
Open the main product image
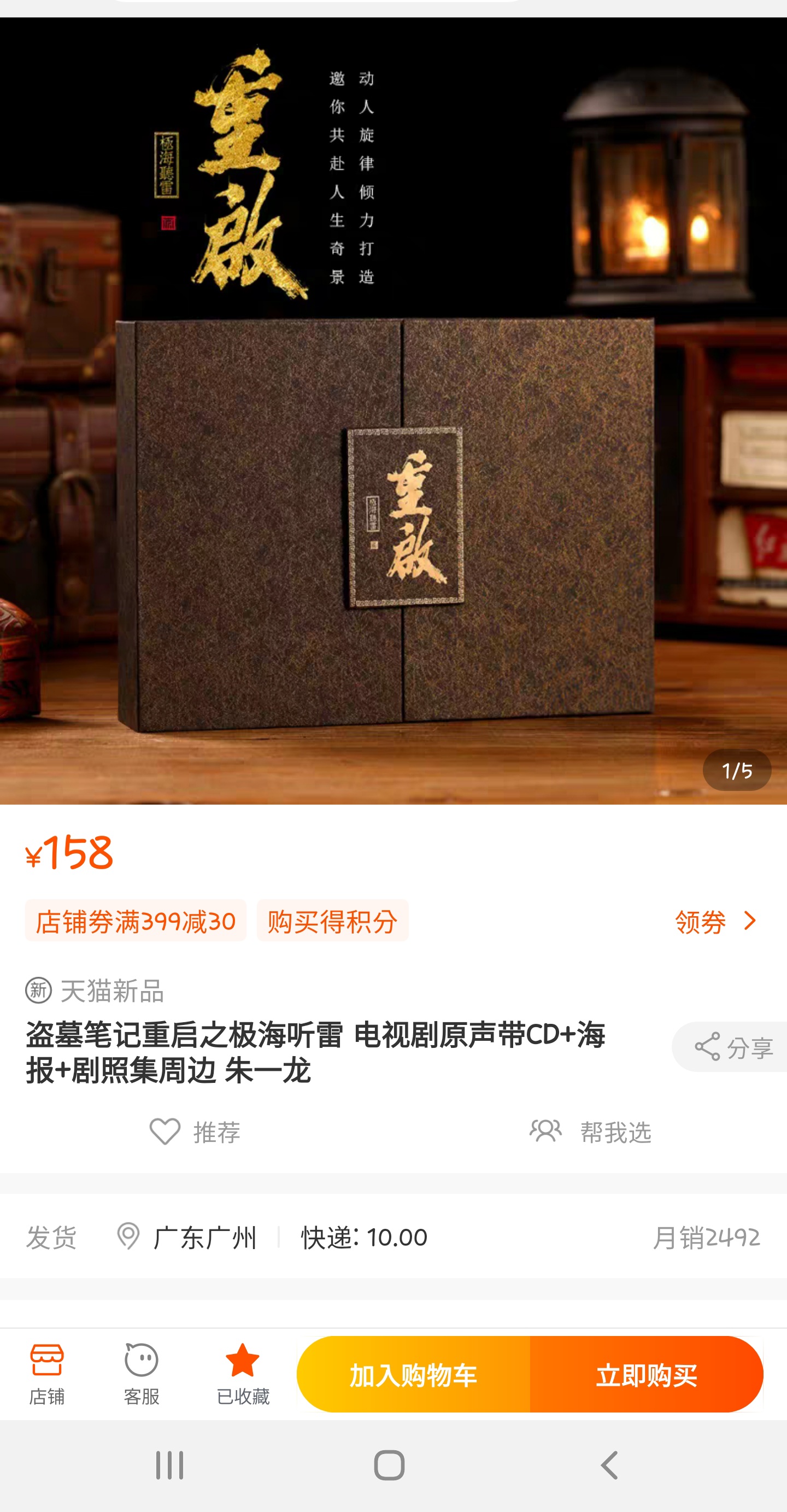393,411
